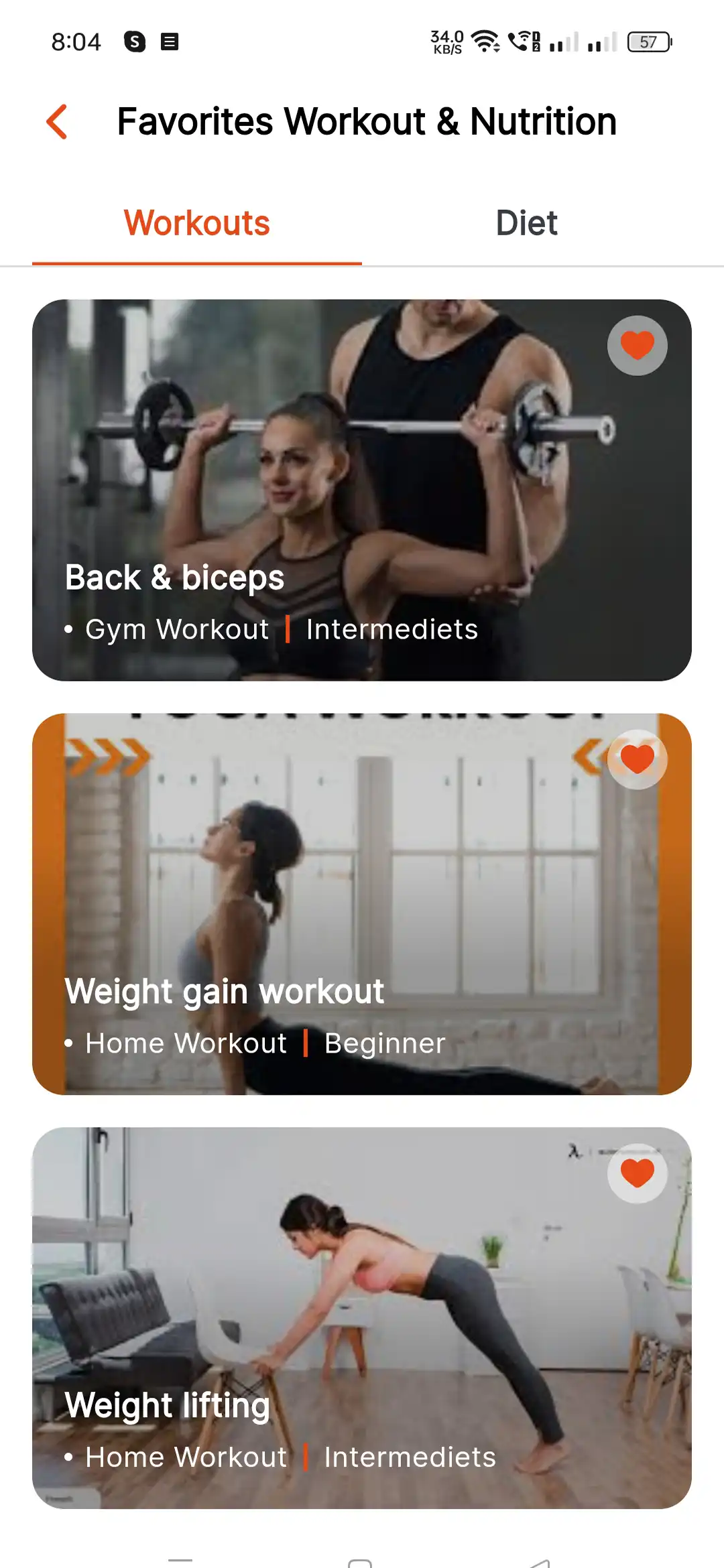724x1568 pixels.
Task: Tap the Weight gain workout title text
Action: tap(223, 991)
